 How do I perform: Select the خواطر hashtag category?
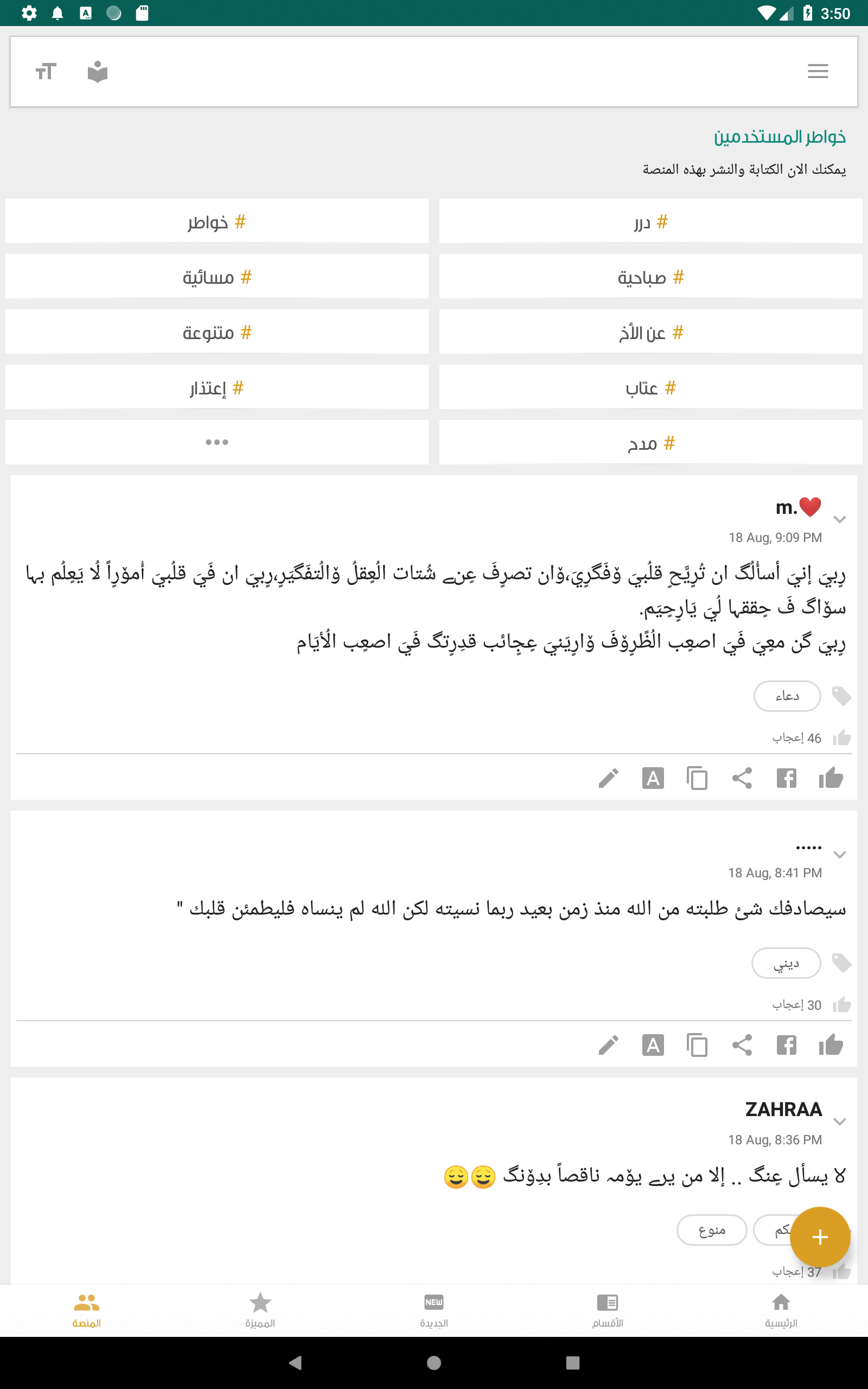[x=217, y=221]
